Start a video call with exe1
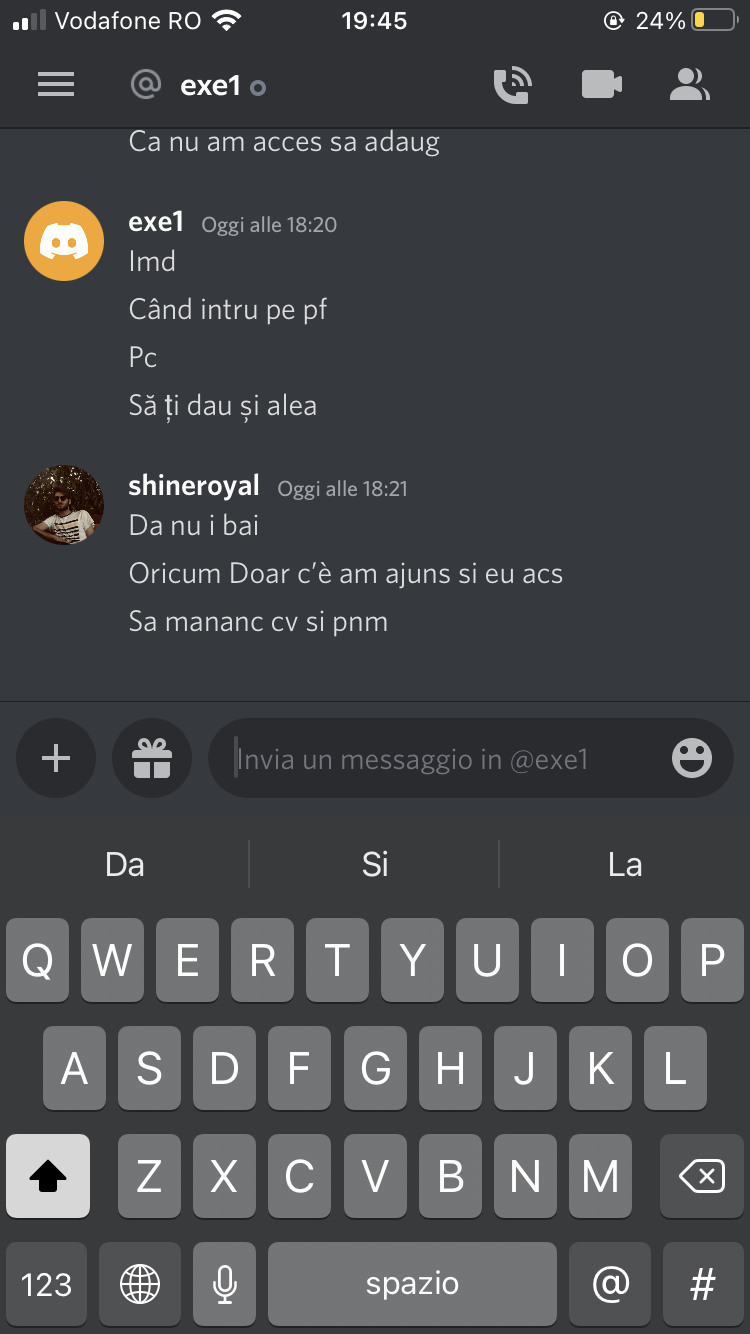Screen dimensions: 750x1334 602,85
